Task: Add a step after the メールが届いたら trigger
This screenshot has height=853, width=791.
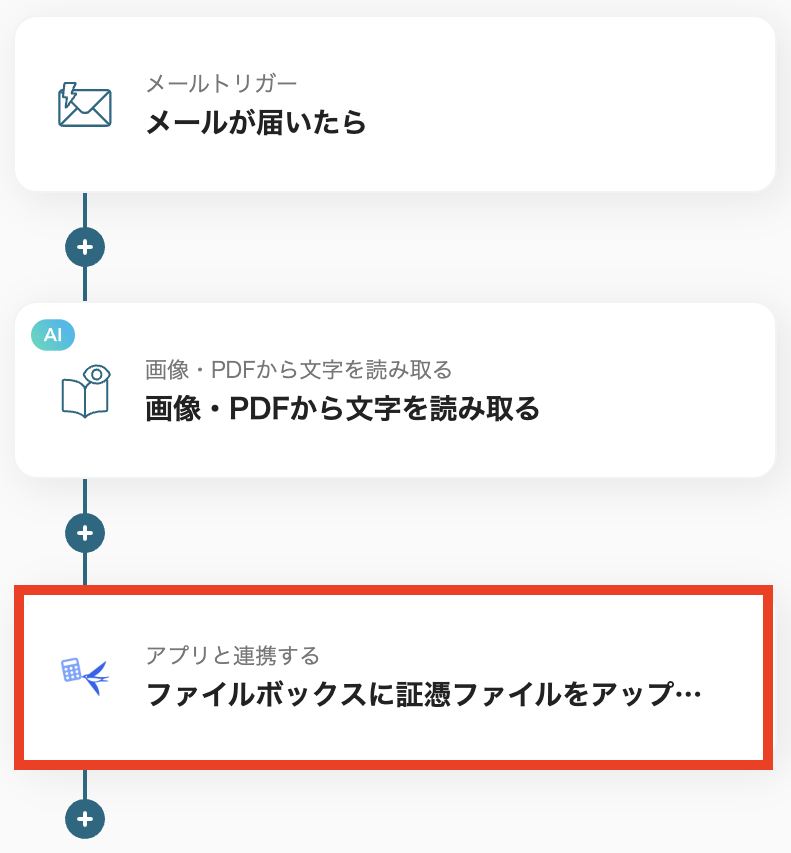Action: coord(85,247)
